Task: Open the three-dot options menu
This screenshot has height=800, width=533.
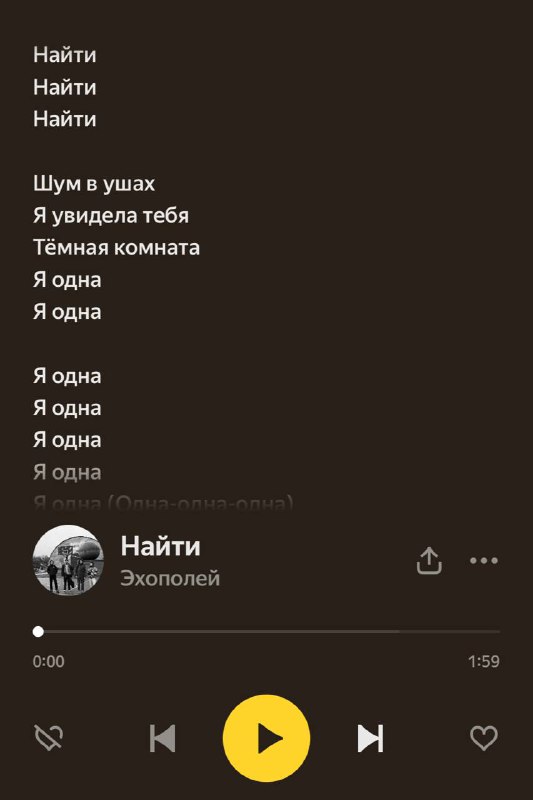Action: tap(484, 560)
